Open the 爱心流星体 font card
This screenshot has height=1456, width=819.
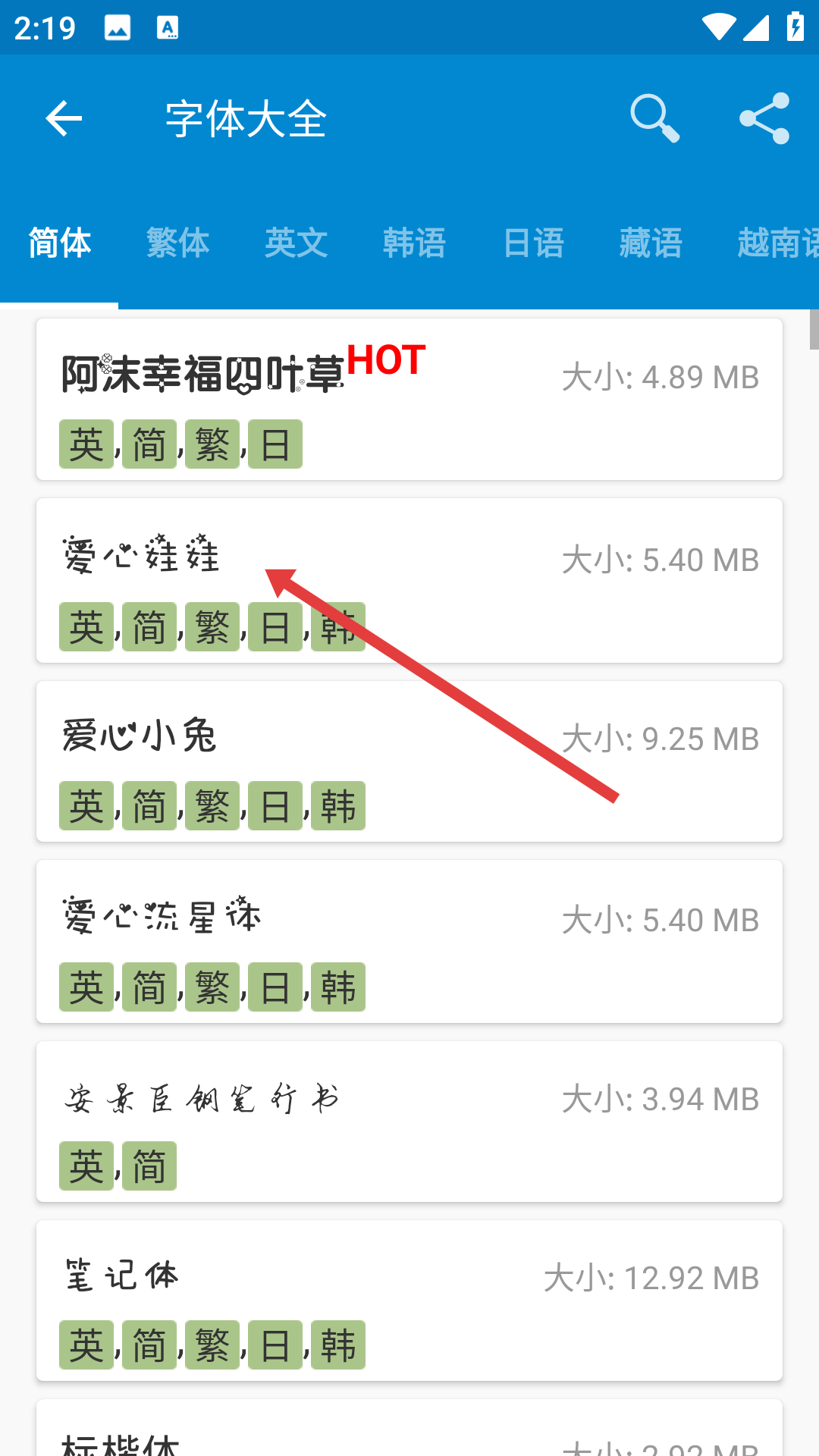[x=409, y=942]
